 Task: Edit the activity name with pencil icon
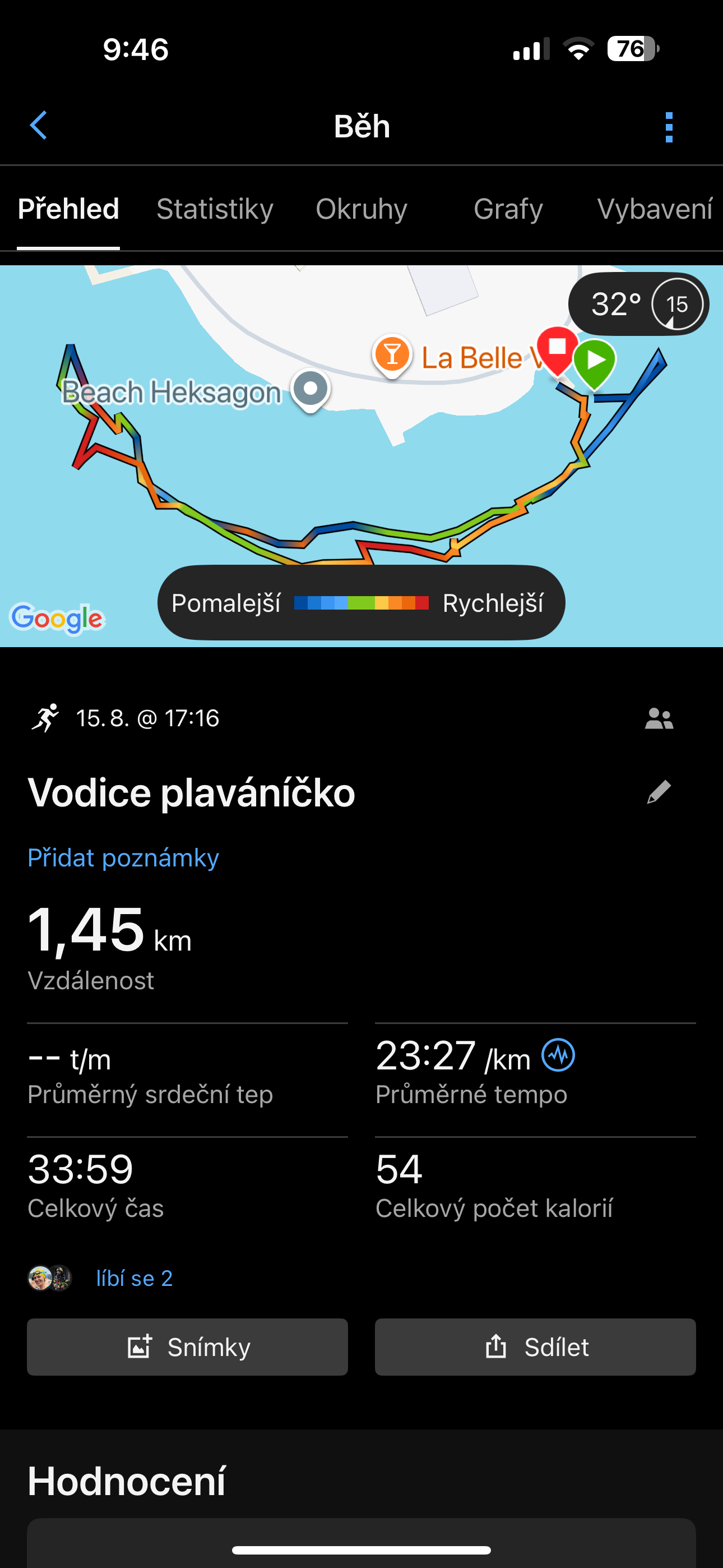click(659, 792)
